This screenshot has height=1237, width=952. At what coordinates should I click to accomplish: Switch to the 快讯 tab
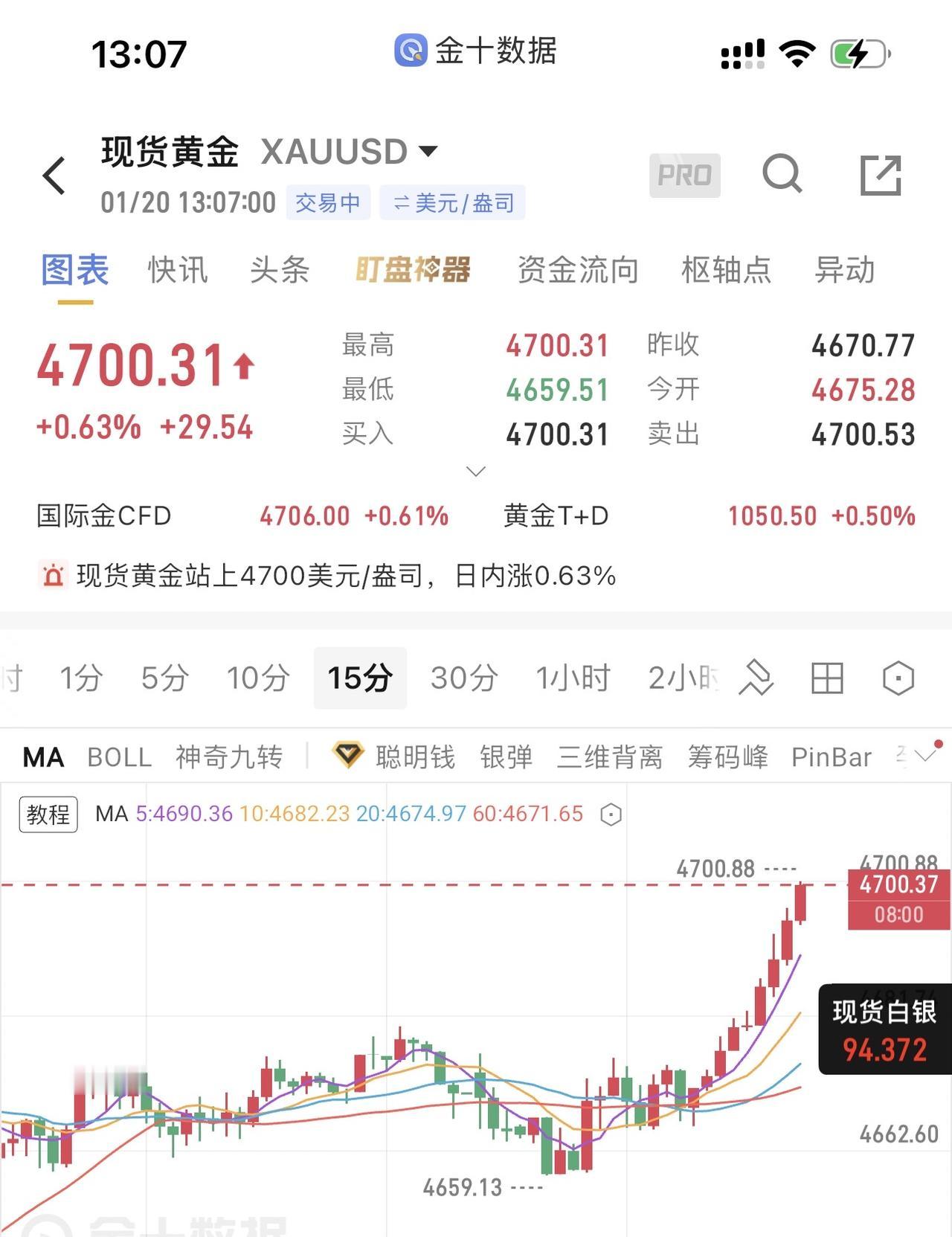[178, 271]
